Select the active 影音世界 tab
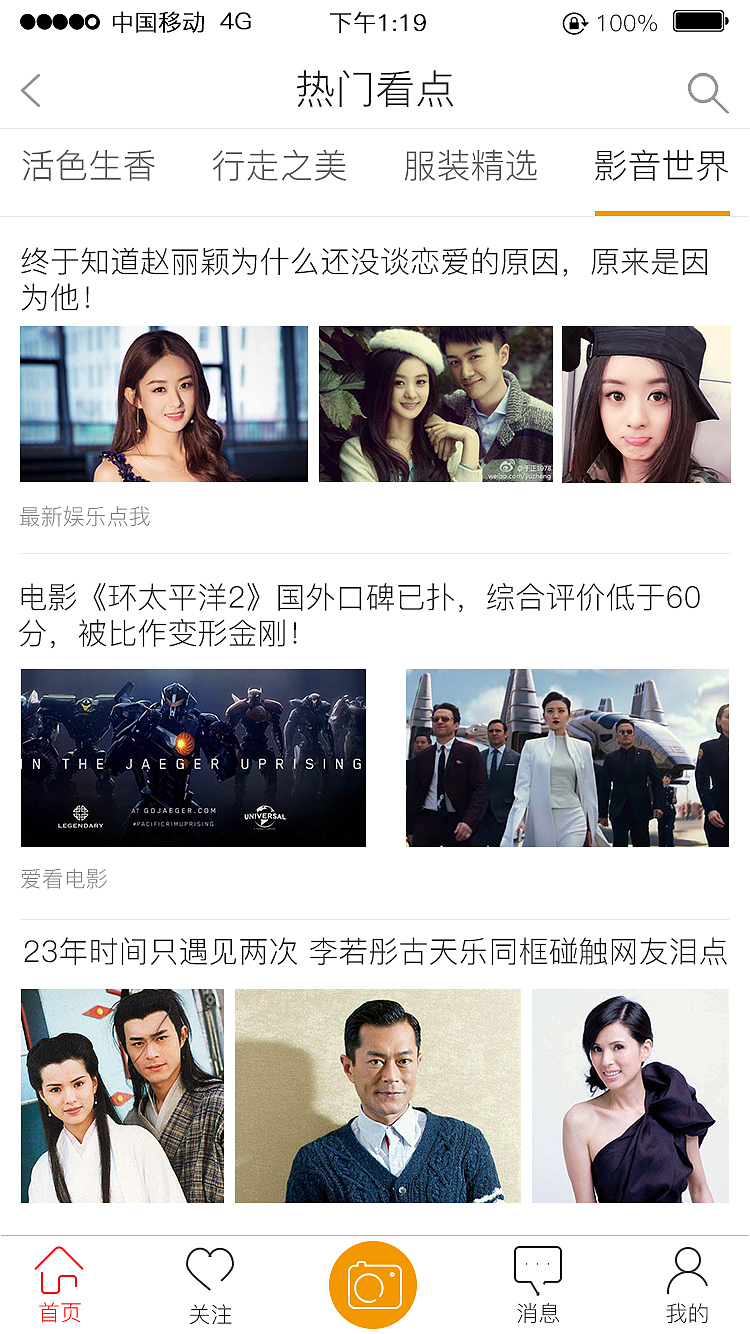Image resolution: width=750 pixels, height=1334 pixels. 663,167
